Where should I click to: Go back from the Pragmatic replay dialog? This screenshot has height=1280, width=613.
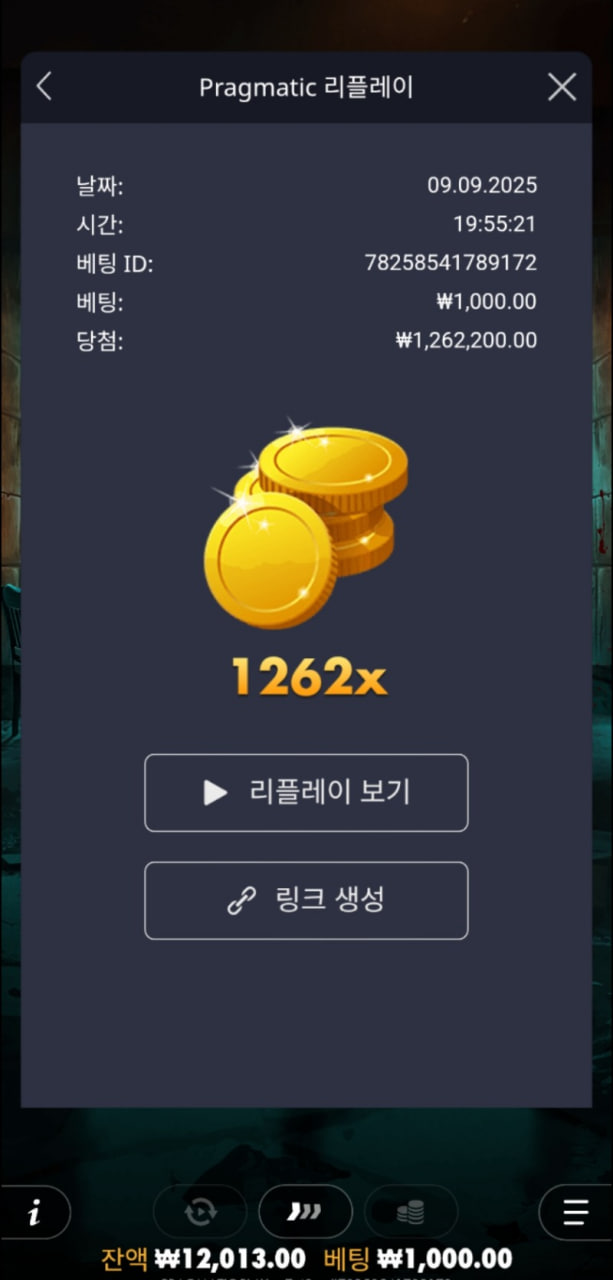[x=44, y=87]
